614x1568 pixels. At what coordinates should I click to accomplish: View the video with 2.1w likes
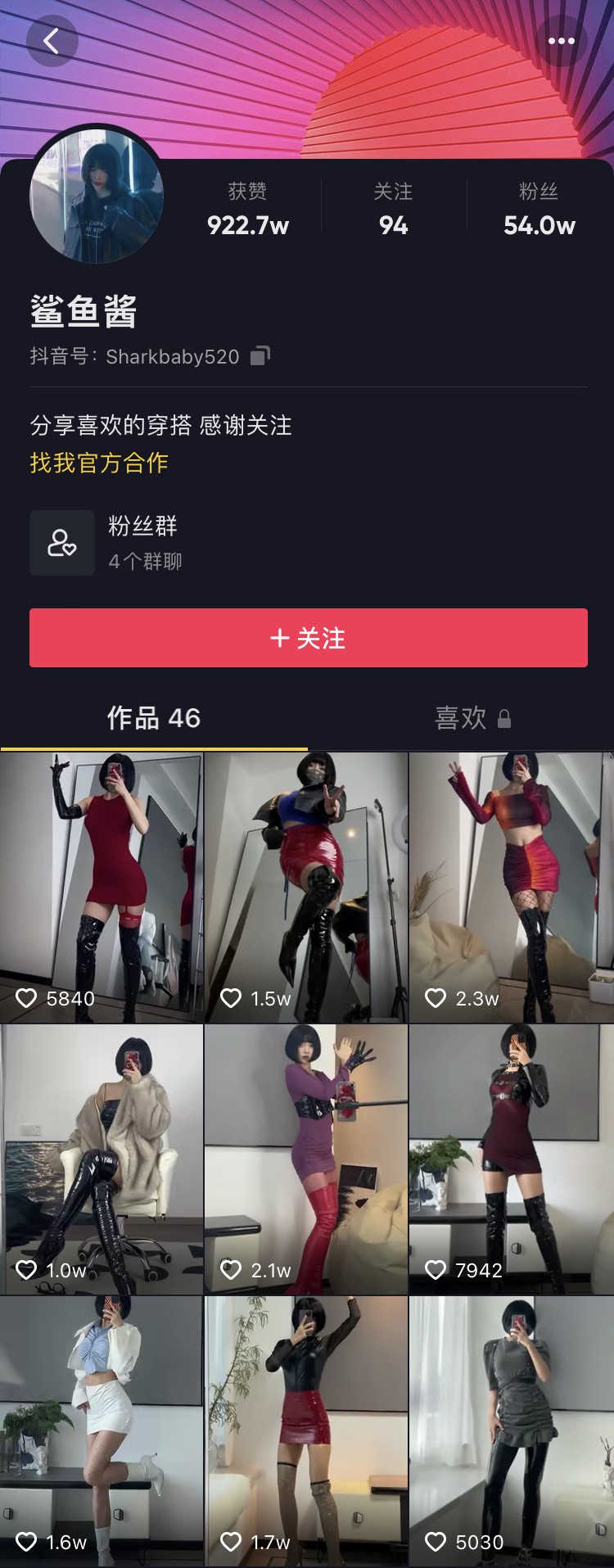point(306,1159)
